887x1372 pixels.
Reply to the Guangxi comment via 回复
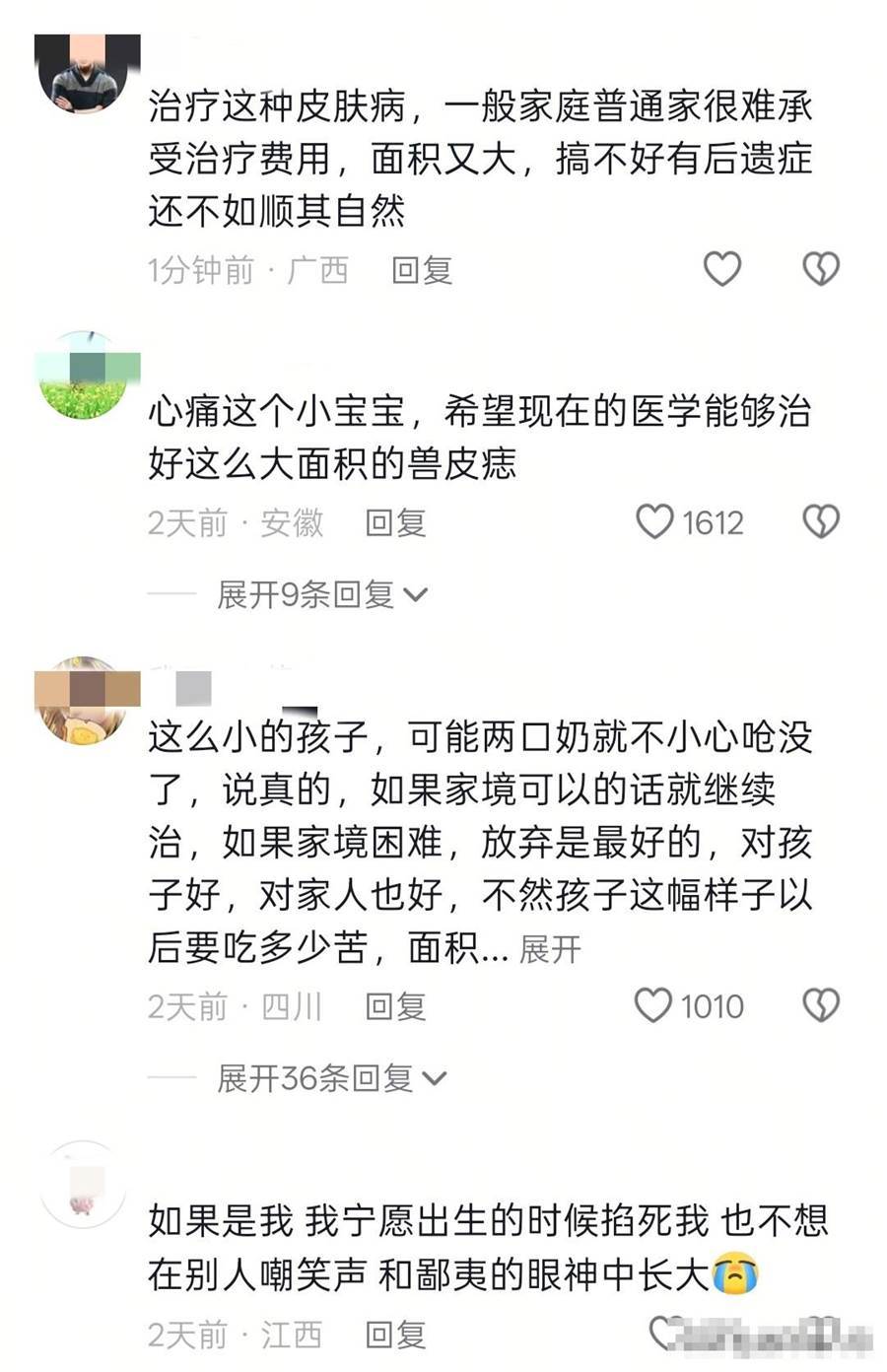click(422, 270)
